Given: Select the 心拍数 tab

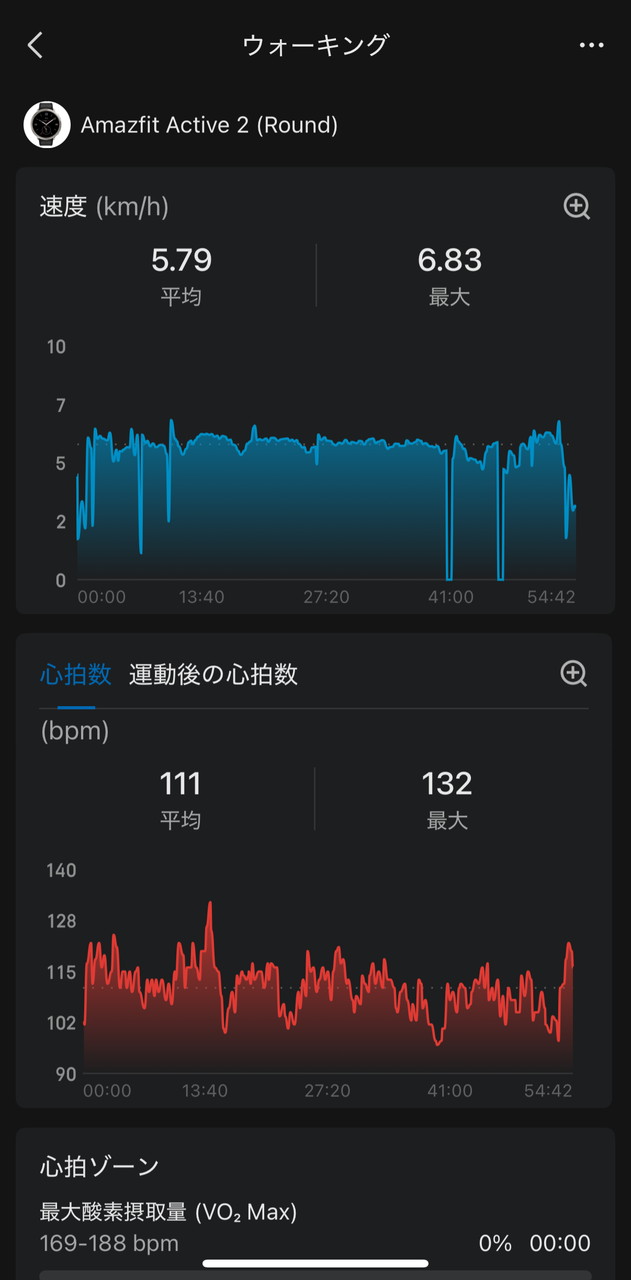Looking at the screenshot, I should click(75, 674).
